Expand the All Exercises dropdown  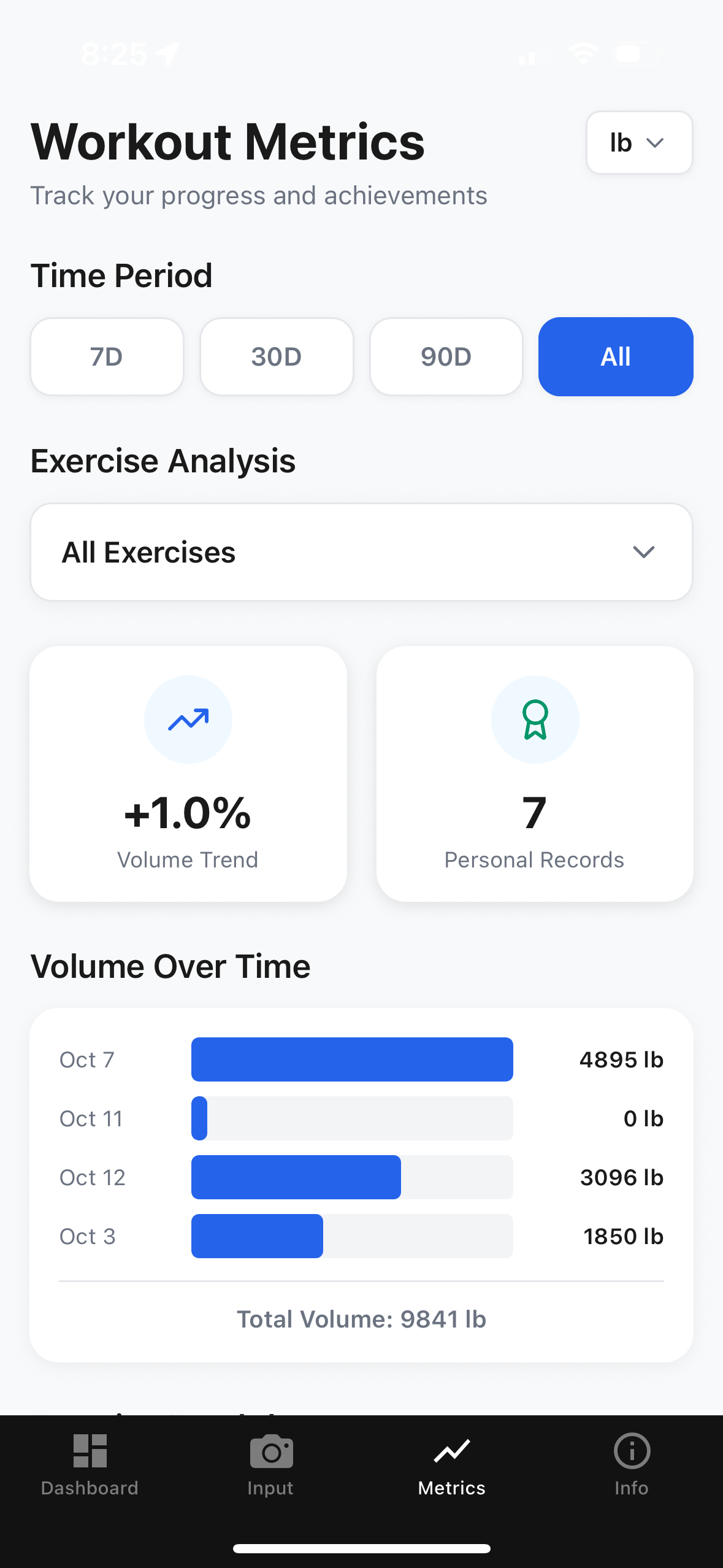coord(361,552)
